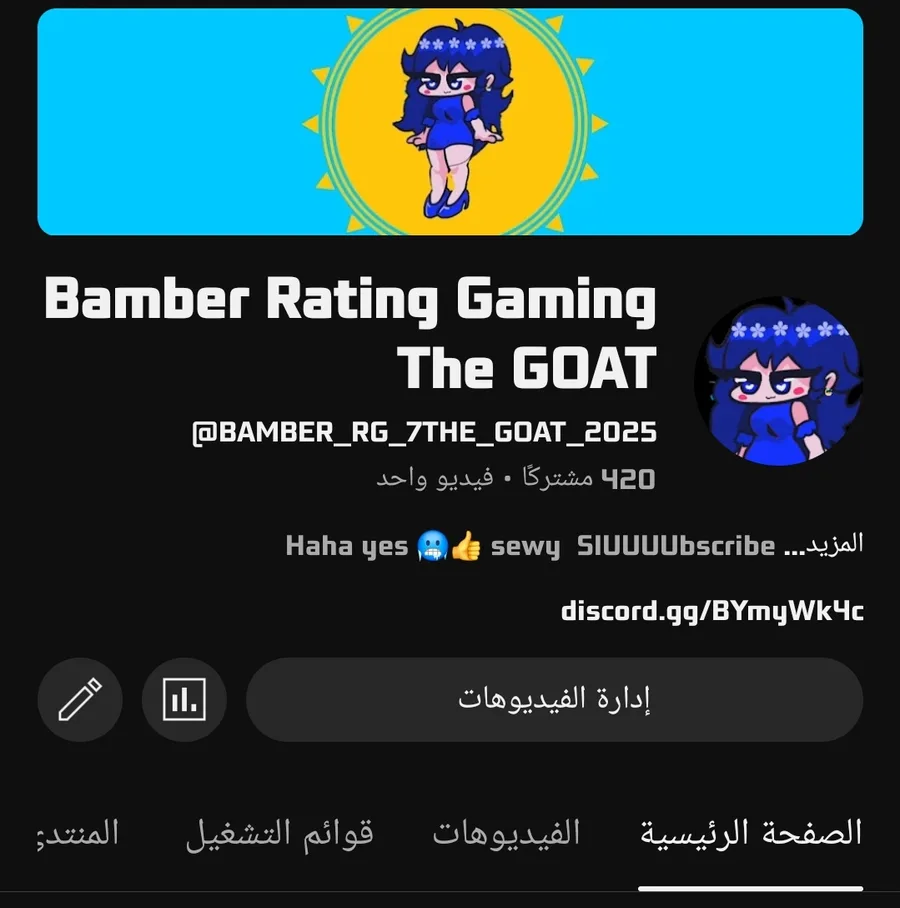Open the channel profile picture

pyautogui.click(x=779, y=380)
